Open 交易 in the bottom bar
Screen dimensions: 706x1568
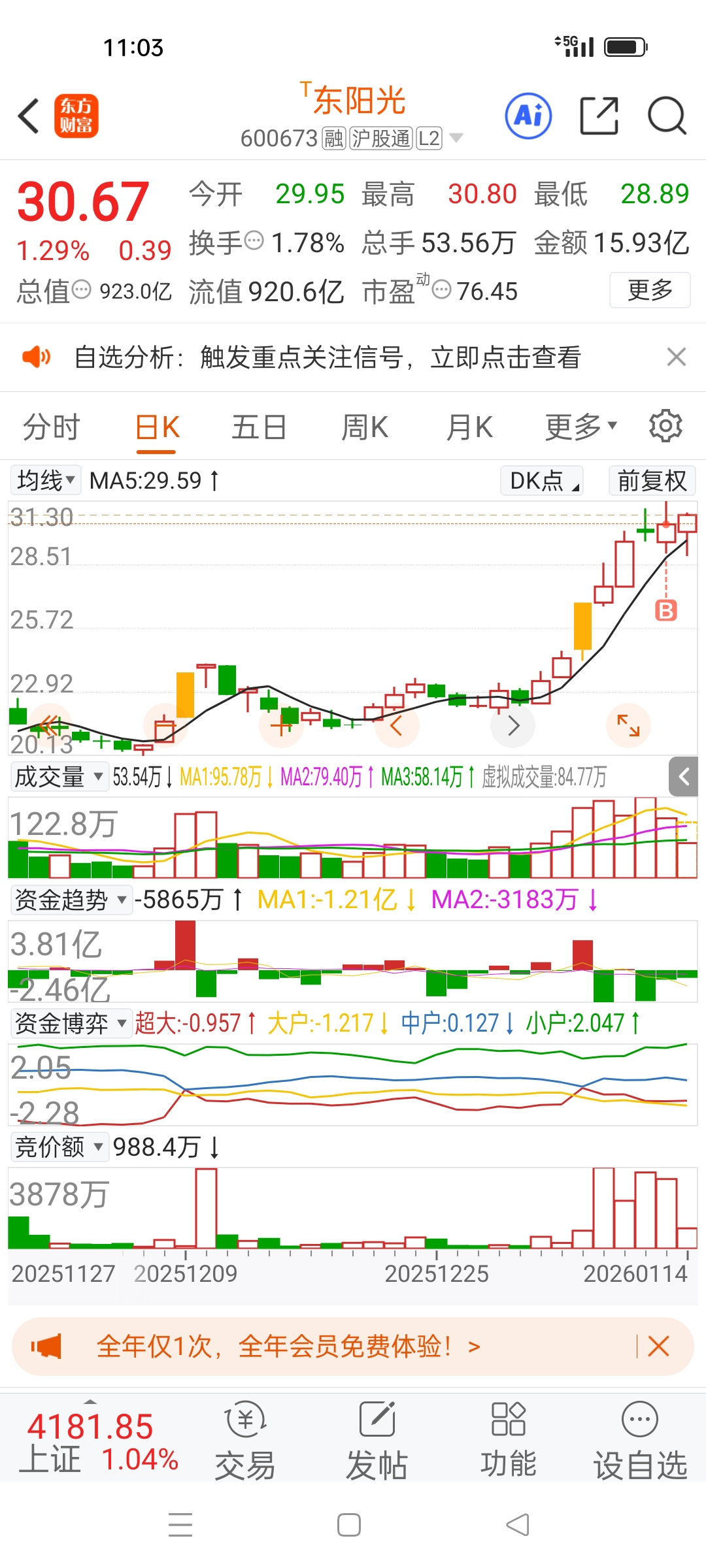[x=245, y=1441]
